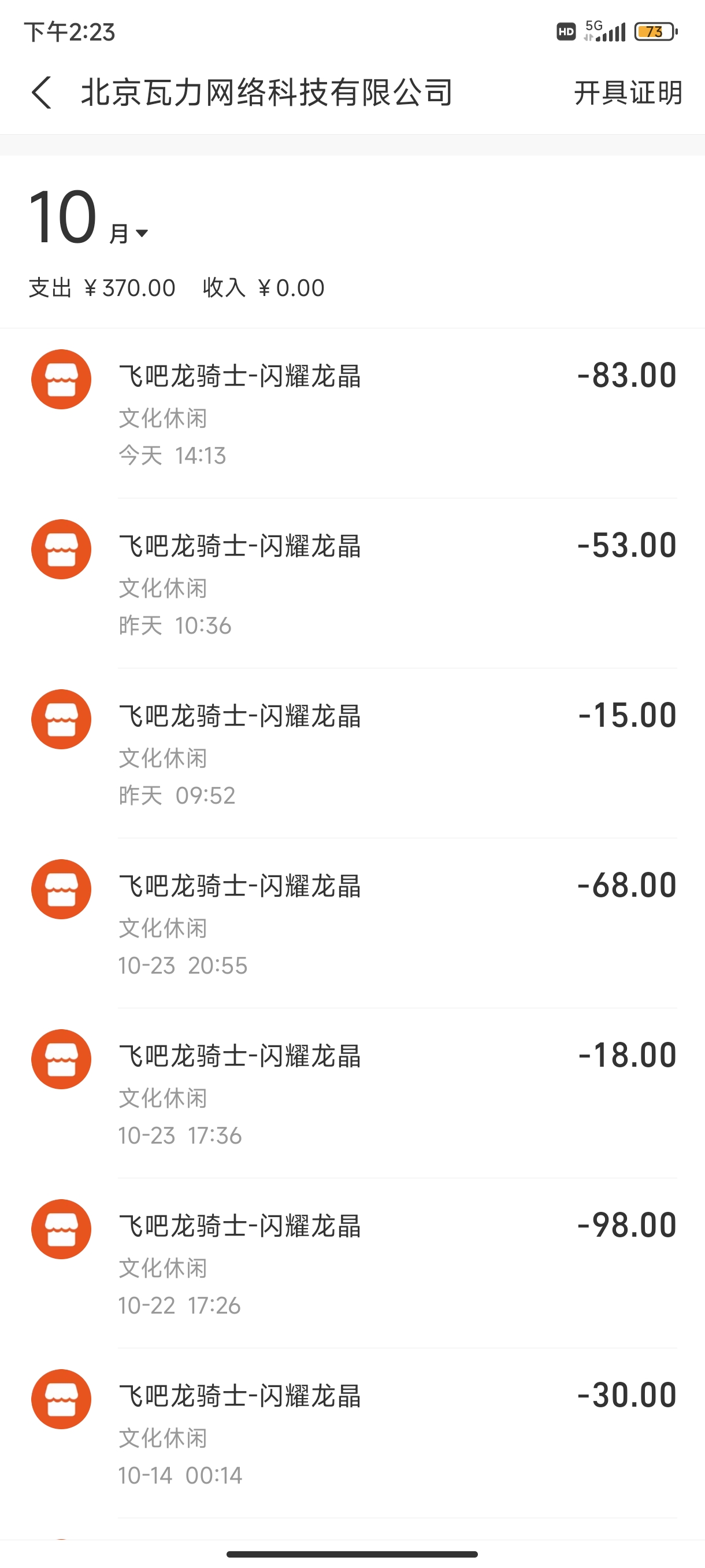Viewport: 705px width, 1568px height.
Task: Tap the merchant name 北京瓦力网络科技有限公司
Action: point(266,93)
